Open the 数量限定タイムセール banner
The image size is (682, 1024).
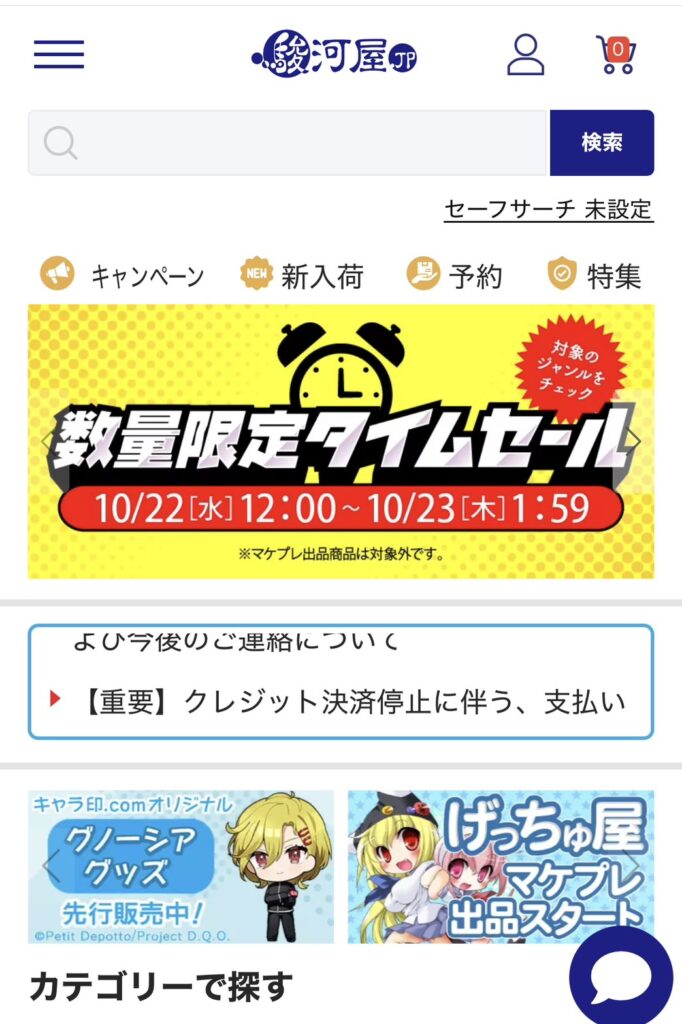[340, 441]
